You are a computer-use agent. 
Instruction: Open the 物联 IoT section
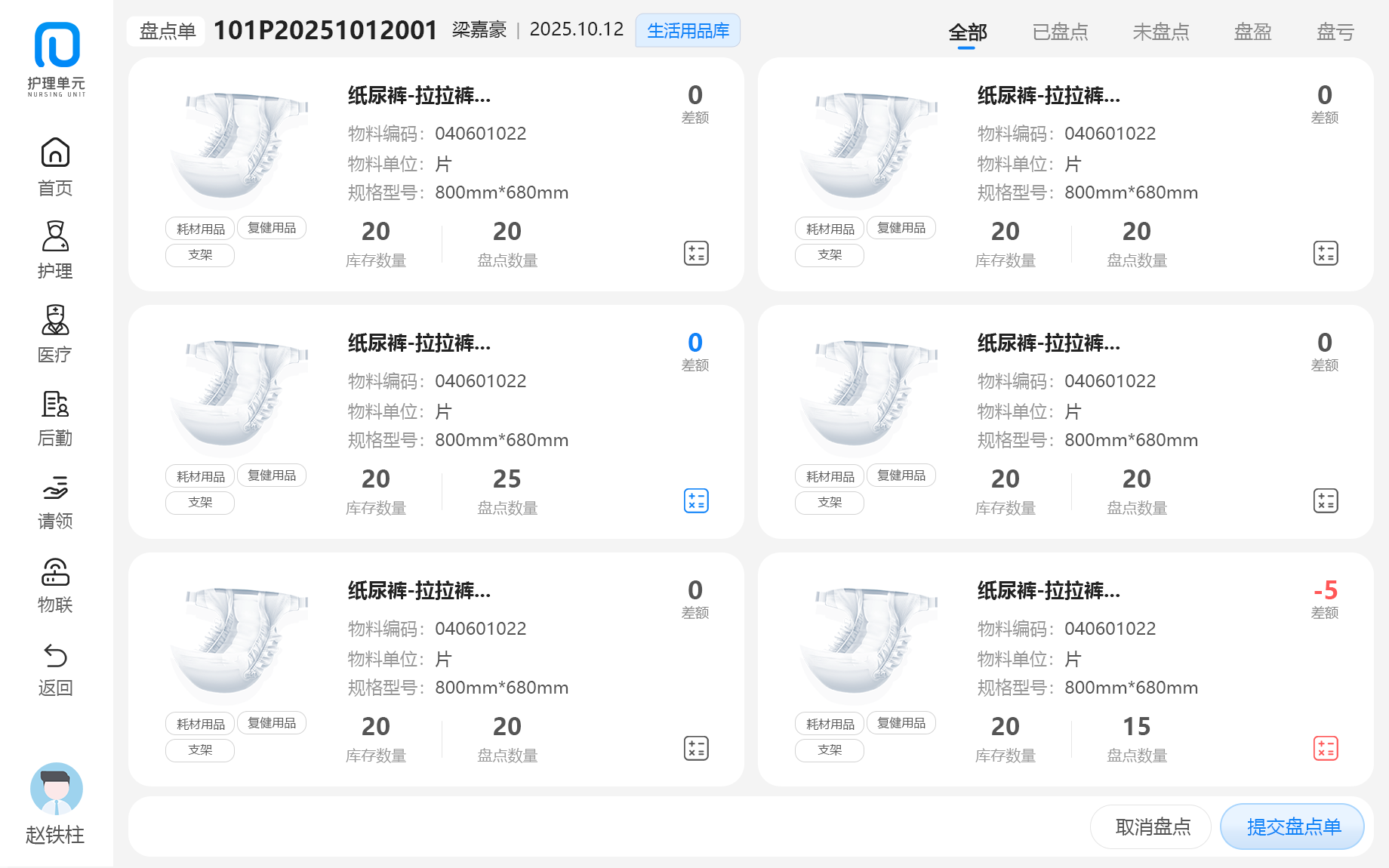[x=55, y=585]
